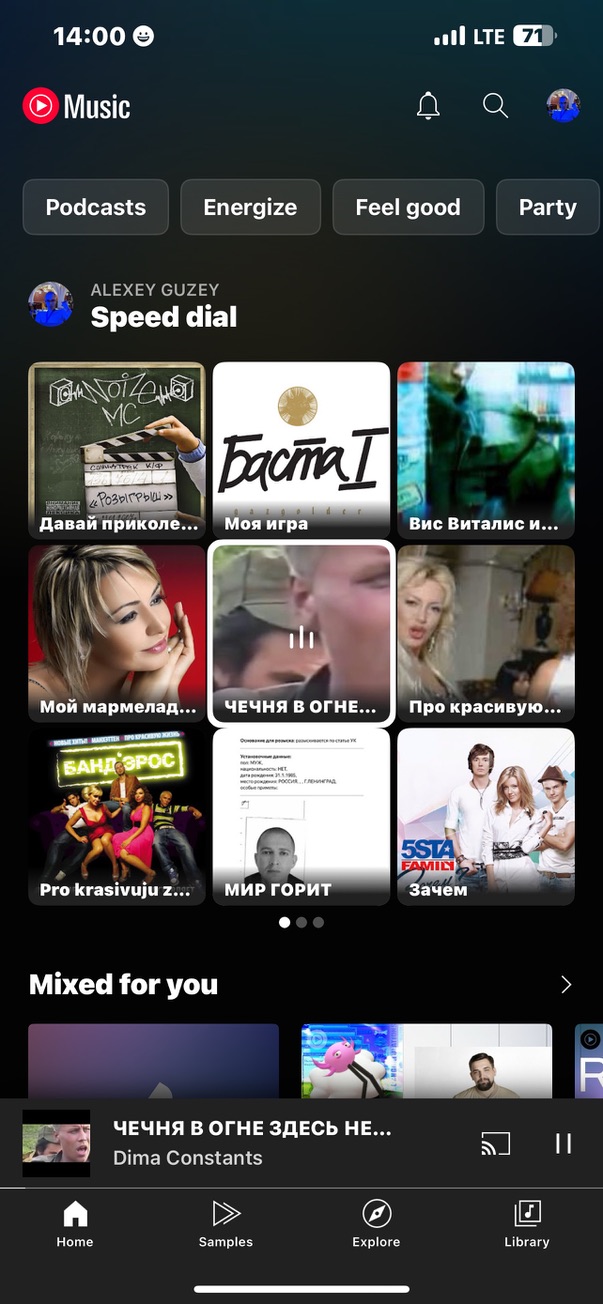
Task: Play the МИР ГОРИТ tile
Action: [301, 816]
